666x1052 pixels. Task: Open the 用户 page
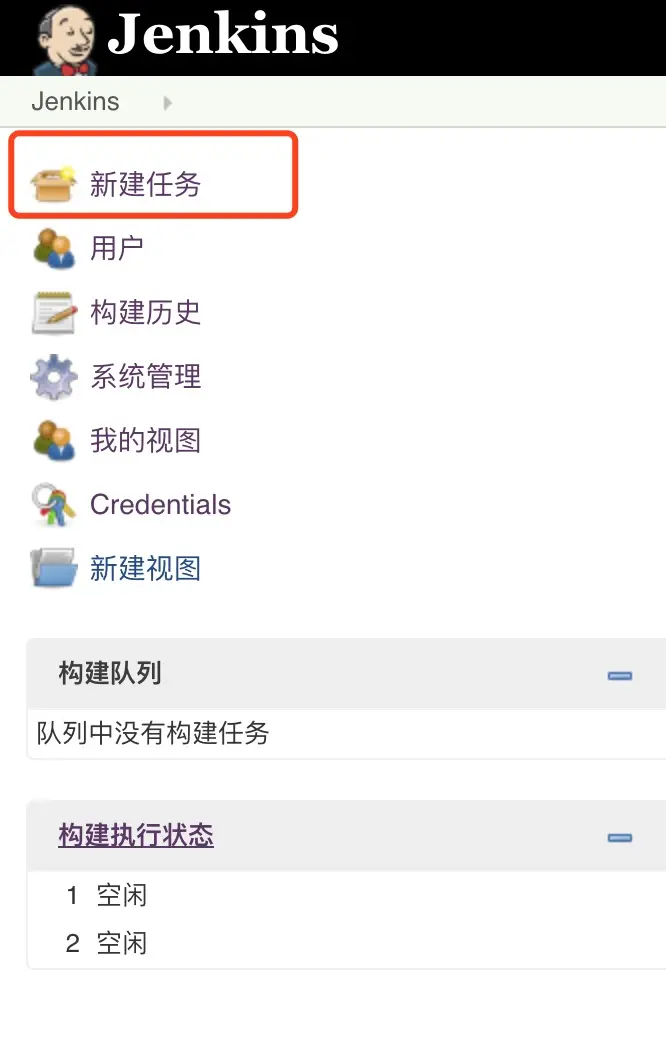116,248
